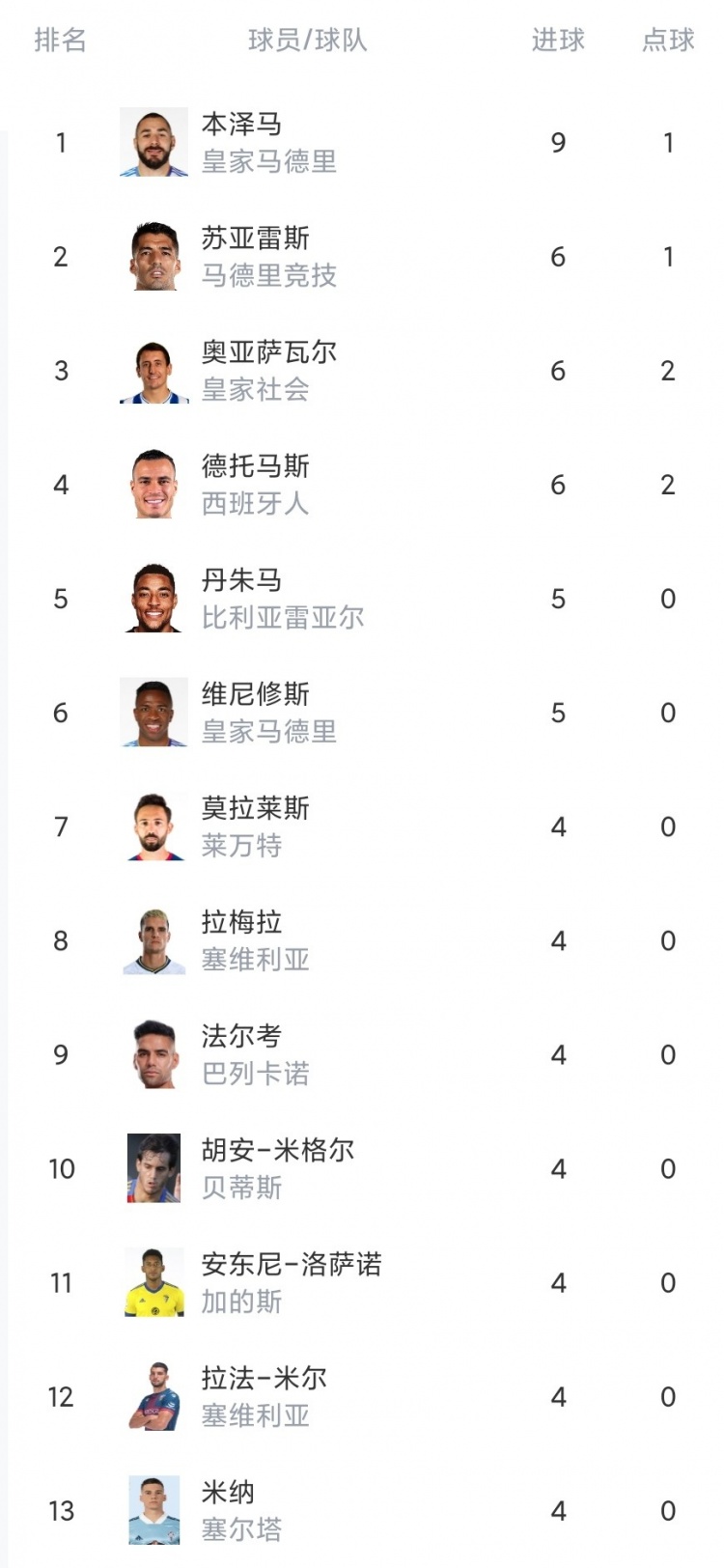The image size is (724, 1568).
Task: Tap the 丹朱马 比利亚雷亚尔 row
Action: pyautogui.click(x=362, y=599)
